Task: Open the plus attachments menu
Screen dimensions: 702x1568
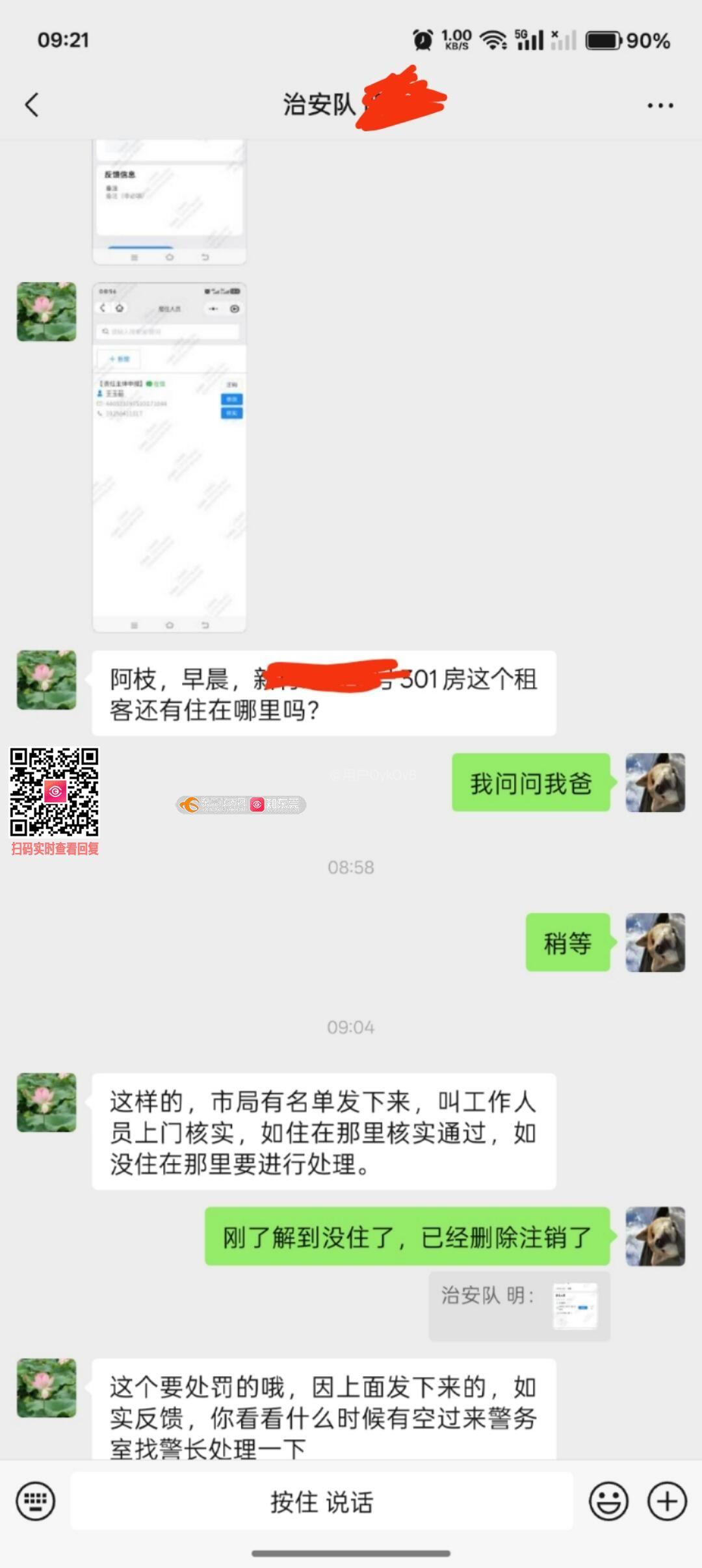Action: (667, 1501)
